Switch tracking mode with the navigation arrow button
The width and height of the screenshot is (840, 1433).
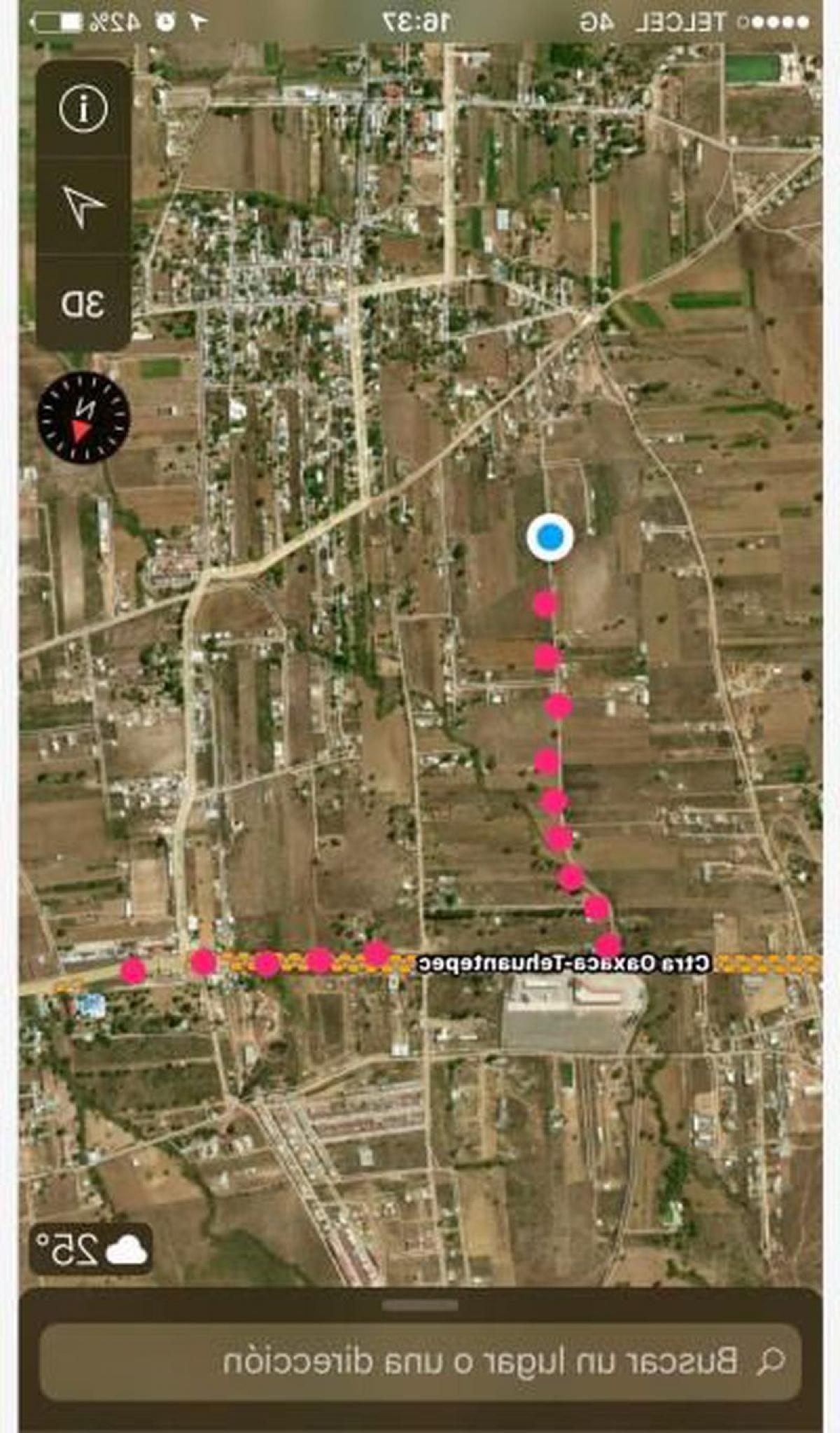tap(82, 203)
